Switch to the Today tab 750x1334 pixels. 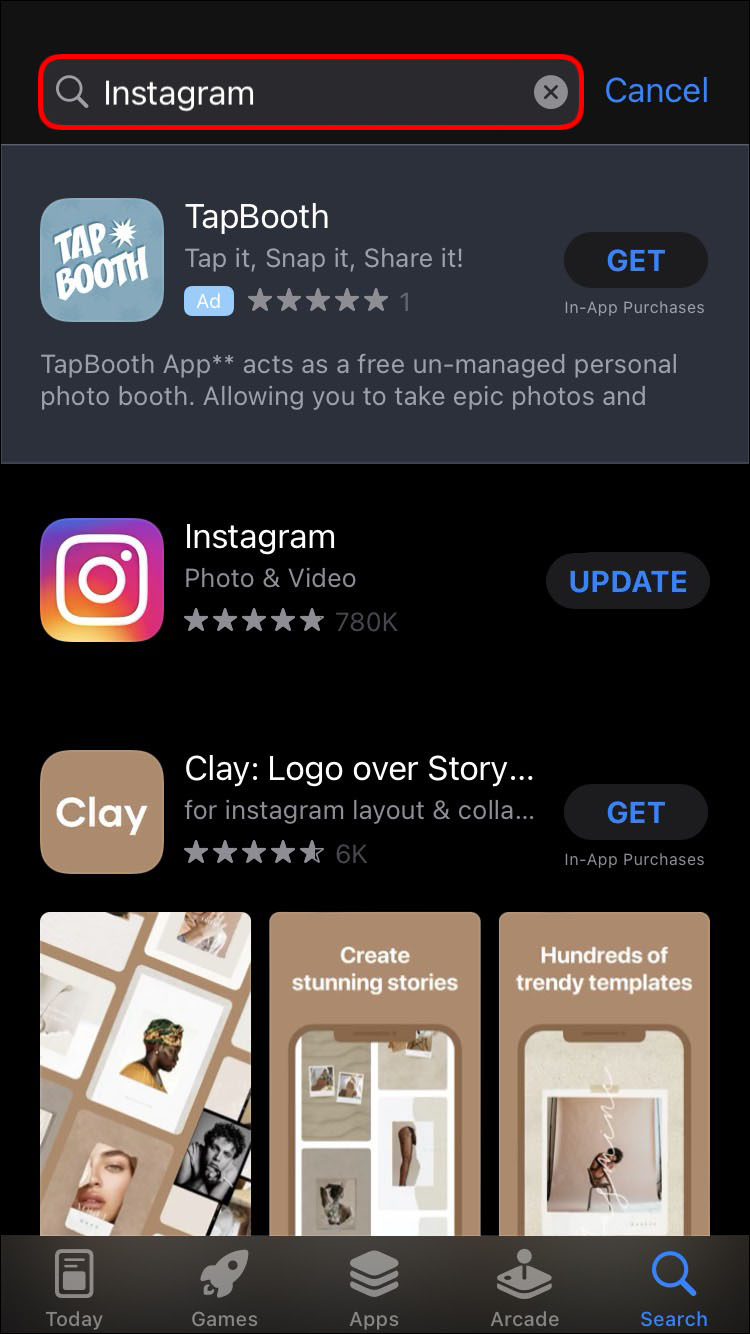click(x=74, y=1288)
